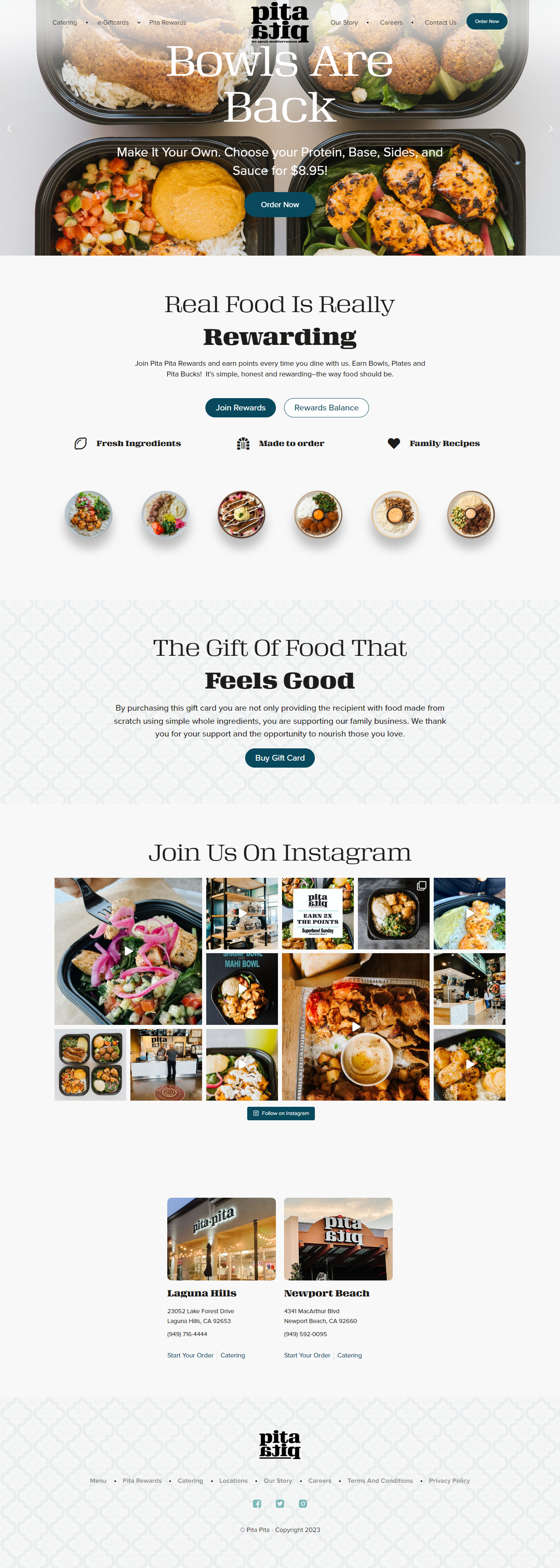The image size is (560, 1568).
Task: Follow on Instagram
Action: 281,1113
